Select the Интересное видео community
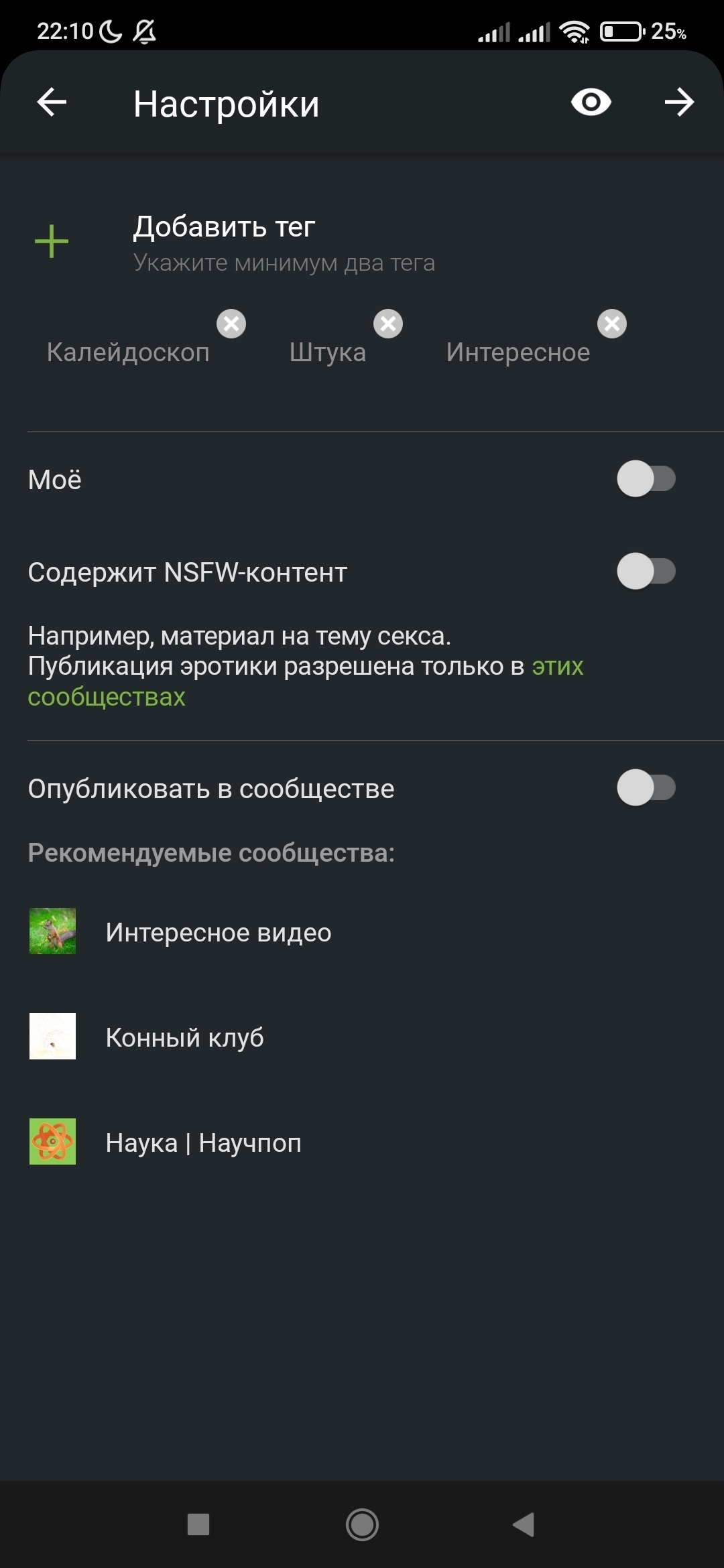 tap(218, 932)
